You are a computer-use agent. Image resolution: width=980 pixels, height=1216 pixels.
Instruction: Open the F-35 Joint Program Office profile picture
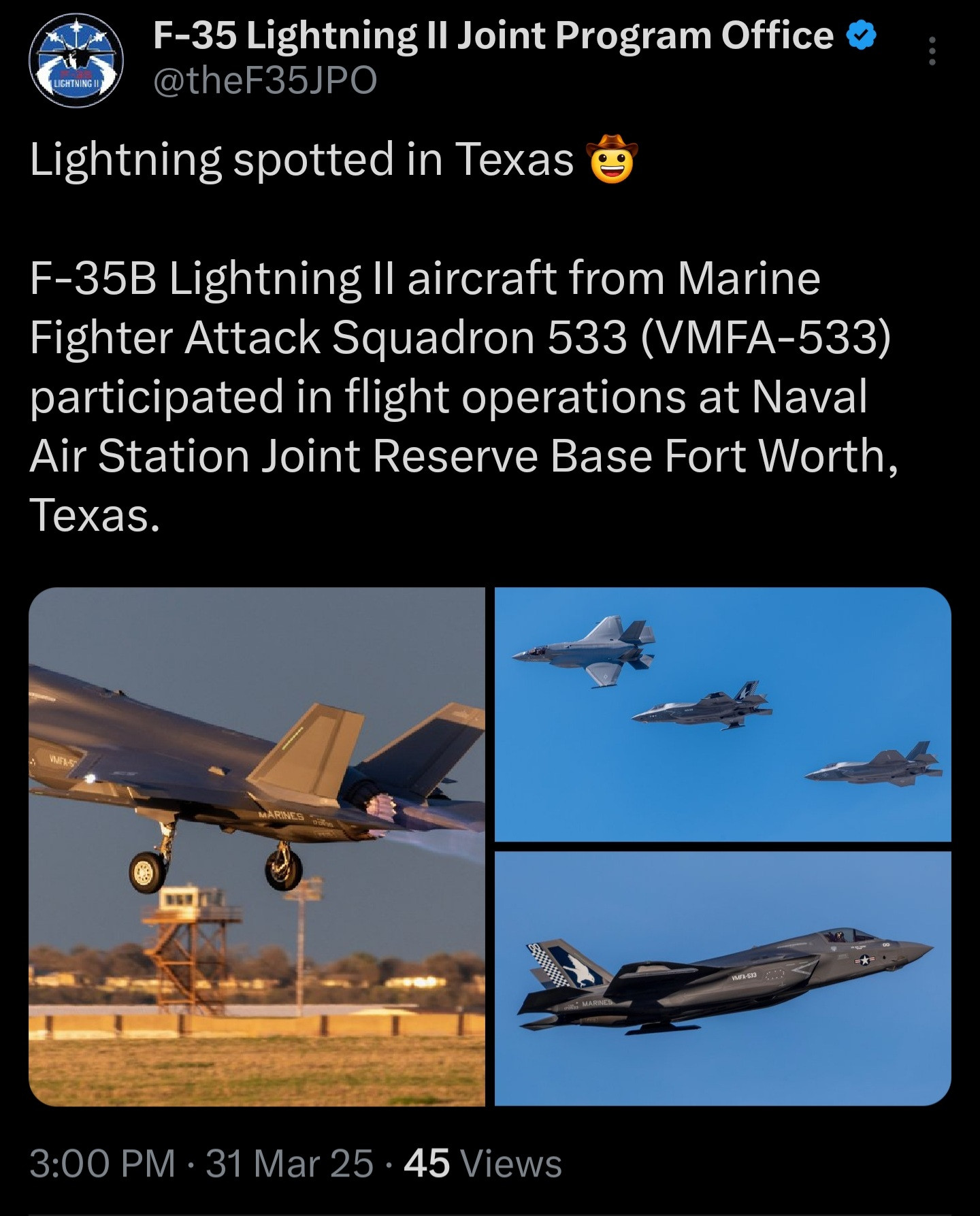coord(76,60)
